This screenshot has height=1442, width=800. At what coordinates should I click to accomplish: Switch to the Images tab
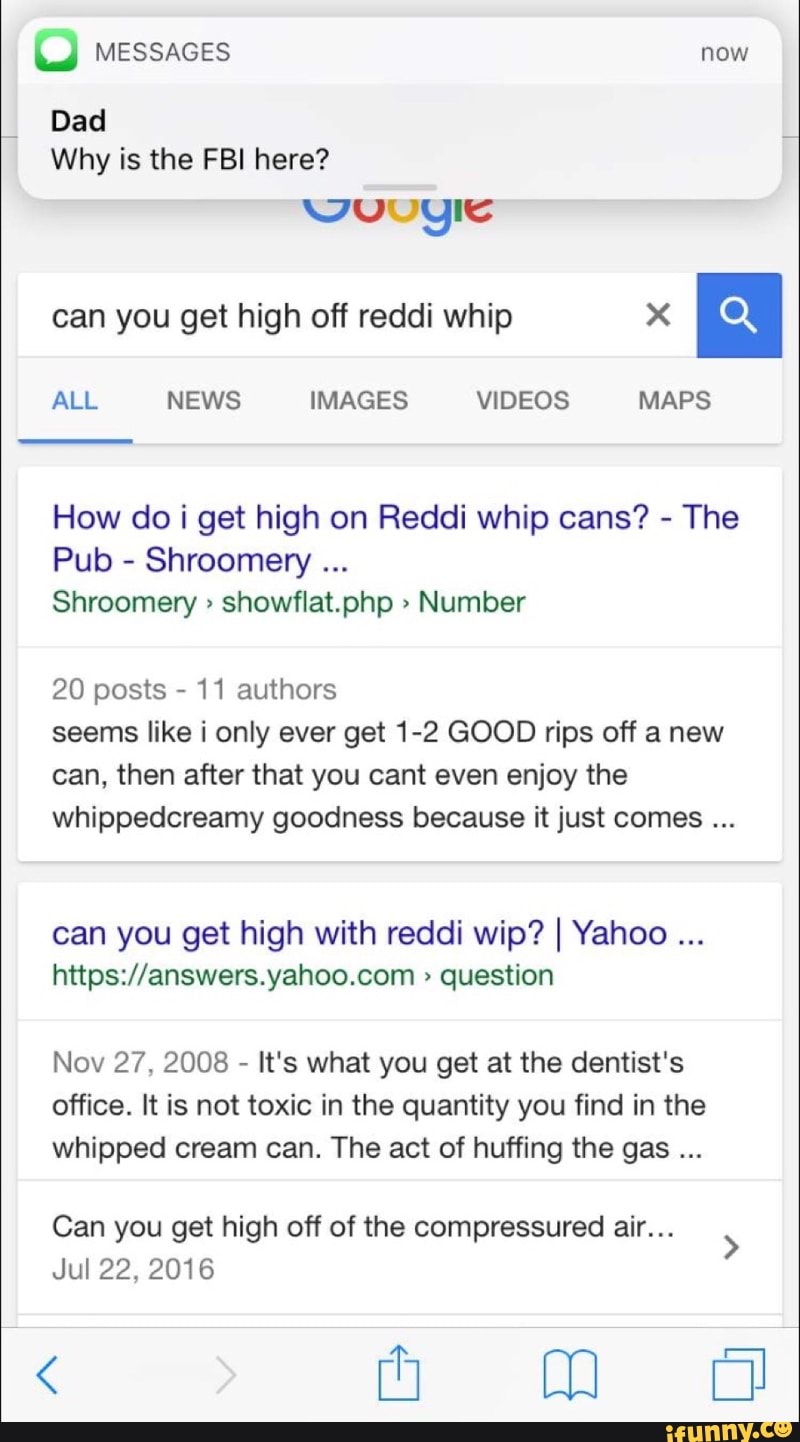359,401
